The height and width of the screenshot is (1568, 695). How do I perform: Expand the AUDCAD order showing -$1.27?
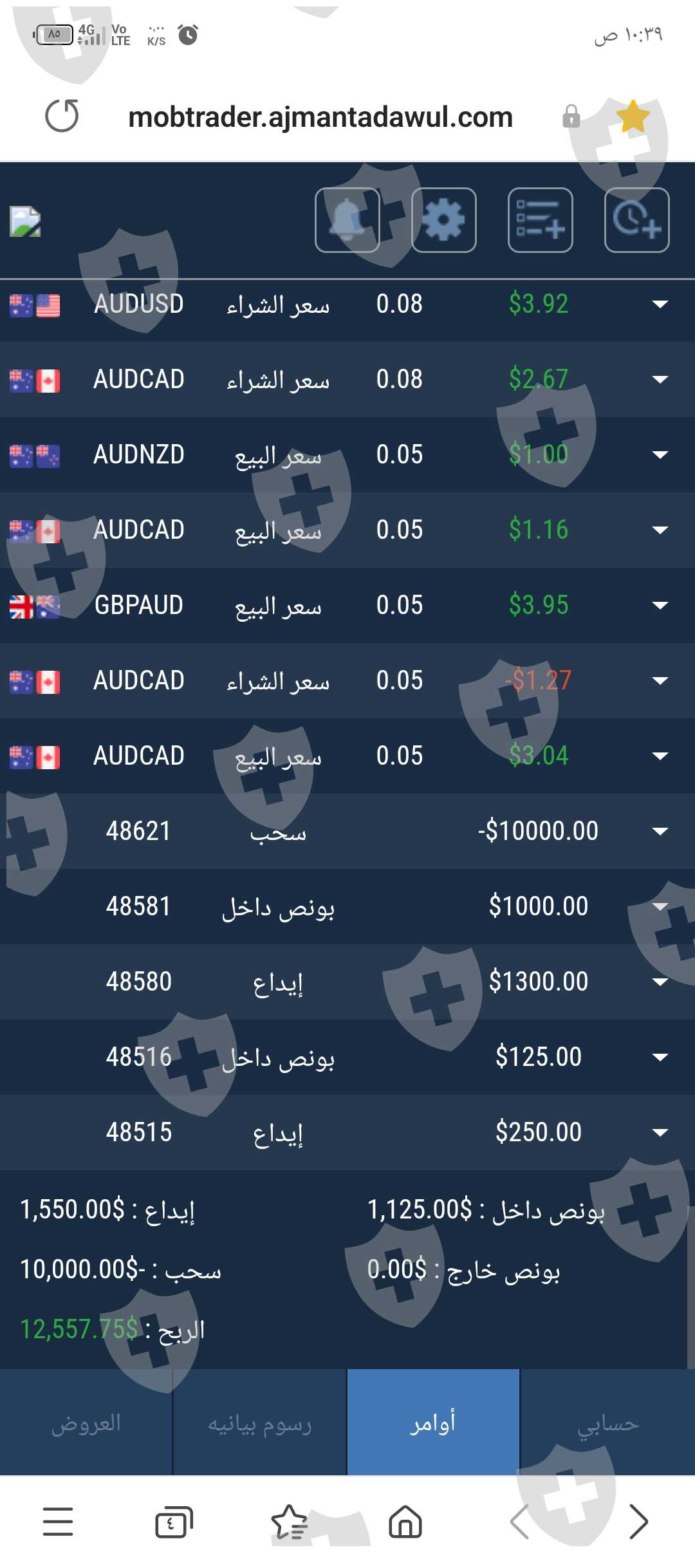660,681
